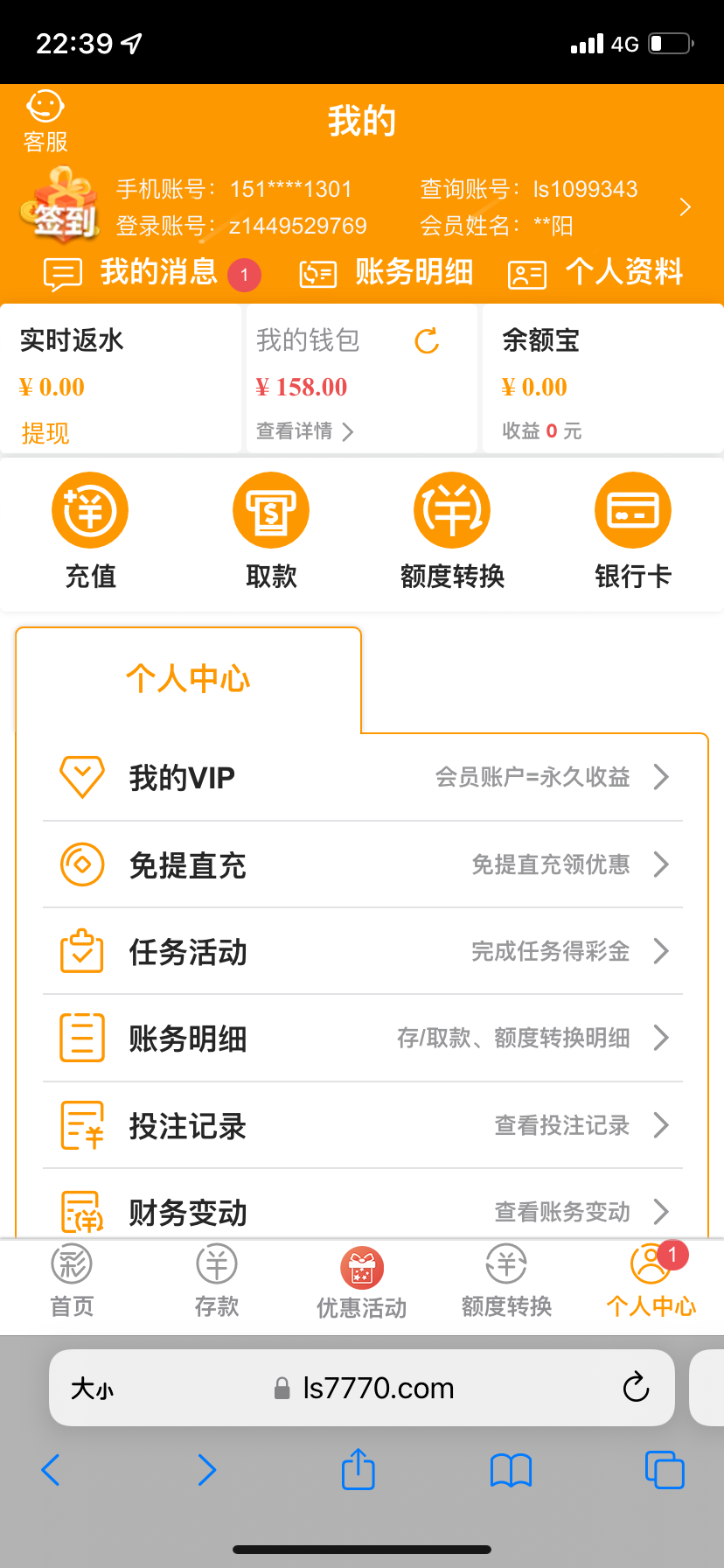The image size is (724, 1568).
Task: Open 免提直充 row
Action: pos(362,864)
